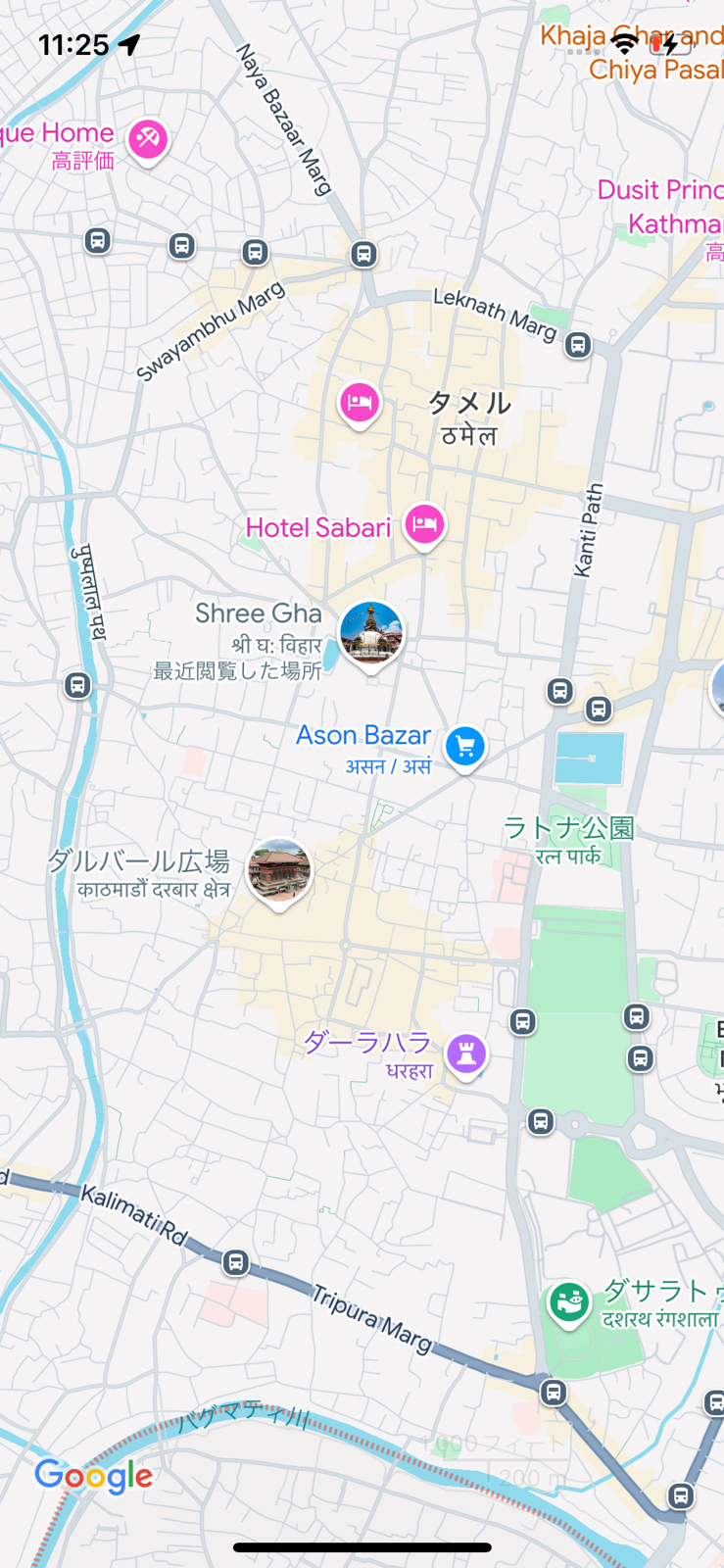The height and width of the screenshot is (1568, 724).
Task: Open the Hotel Sabari pin
Action: [423, 525]
